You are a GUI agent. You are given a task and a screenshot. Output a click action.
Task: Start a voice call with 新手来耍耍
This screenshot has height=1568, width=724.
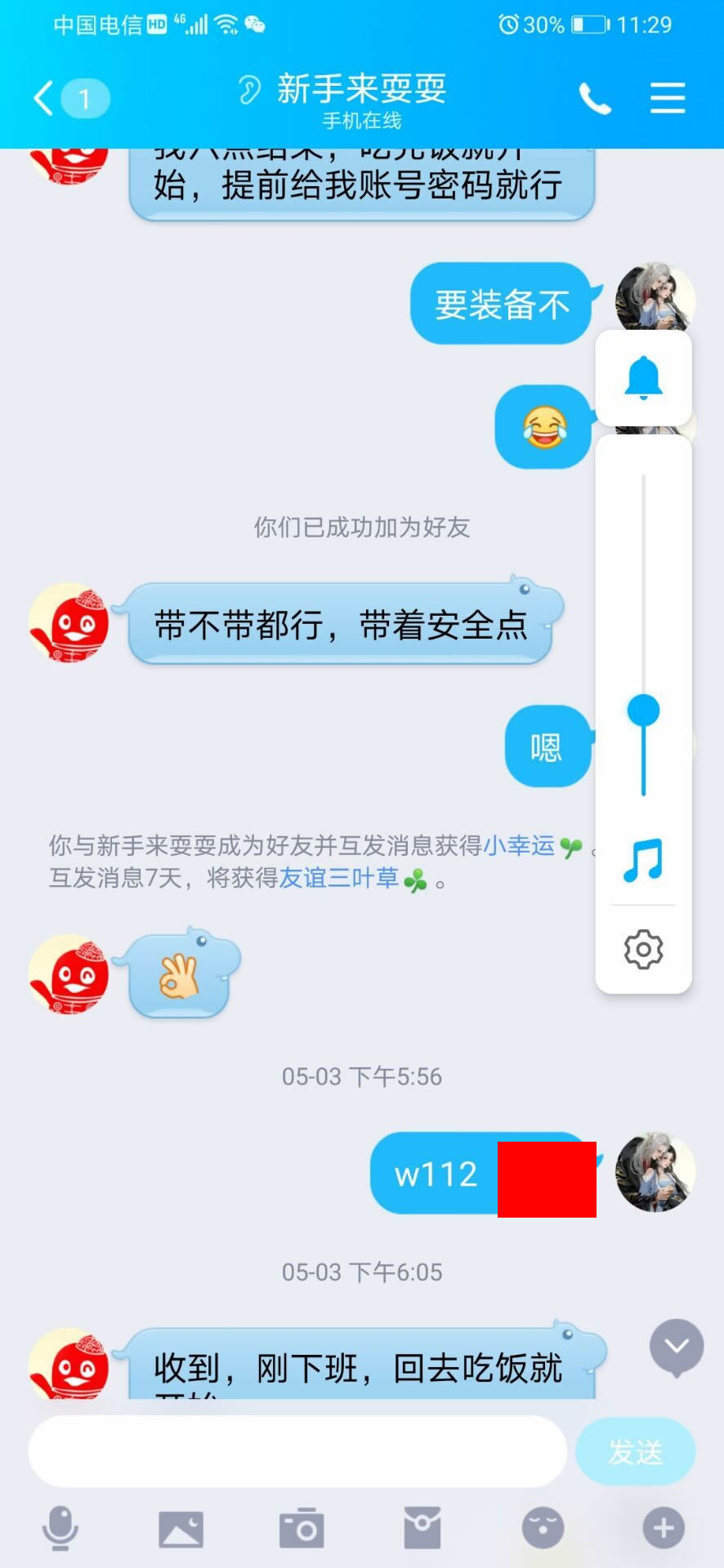594,99
